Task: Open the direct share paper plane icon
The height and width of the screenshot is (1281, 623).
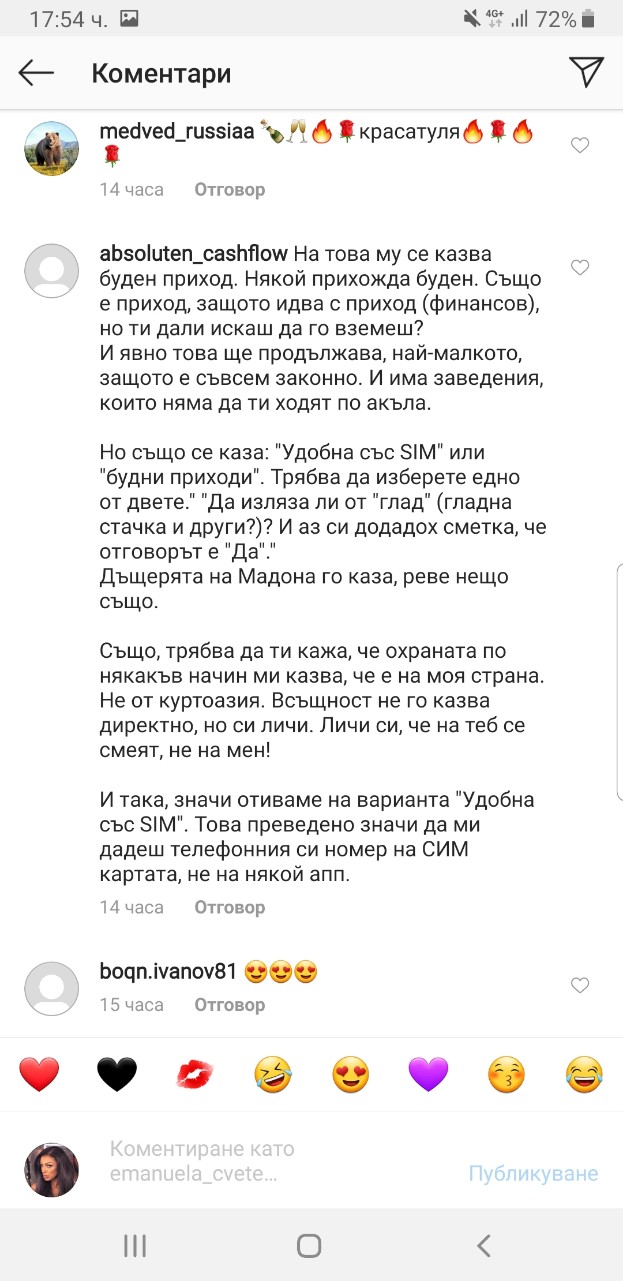Action: (x=586, y=71)
